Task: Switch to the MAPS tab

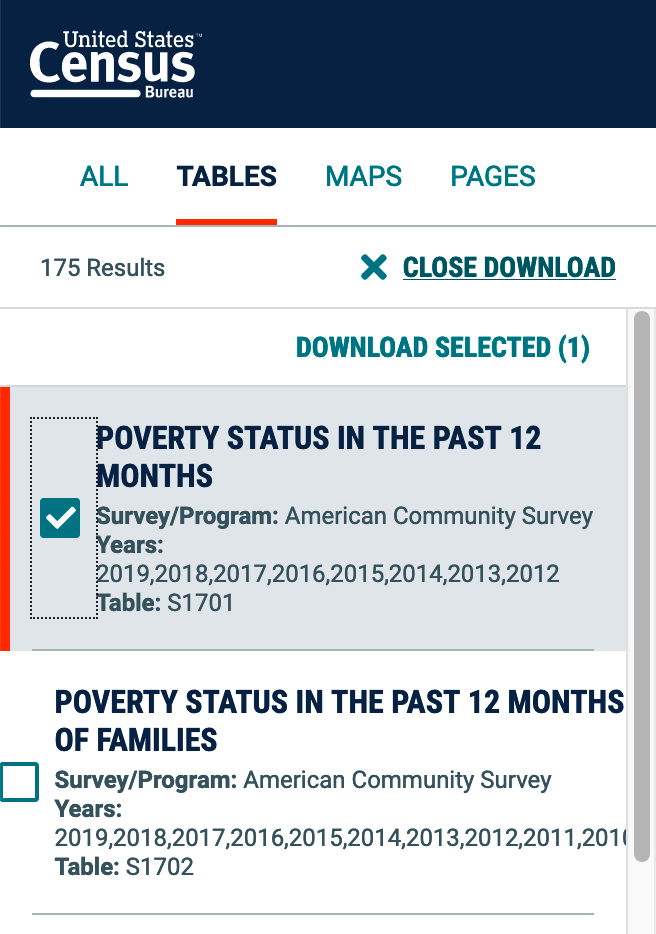Action: pos(363,177)
